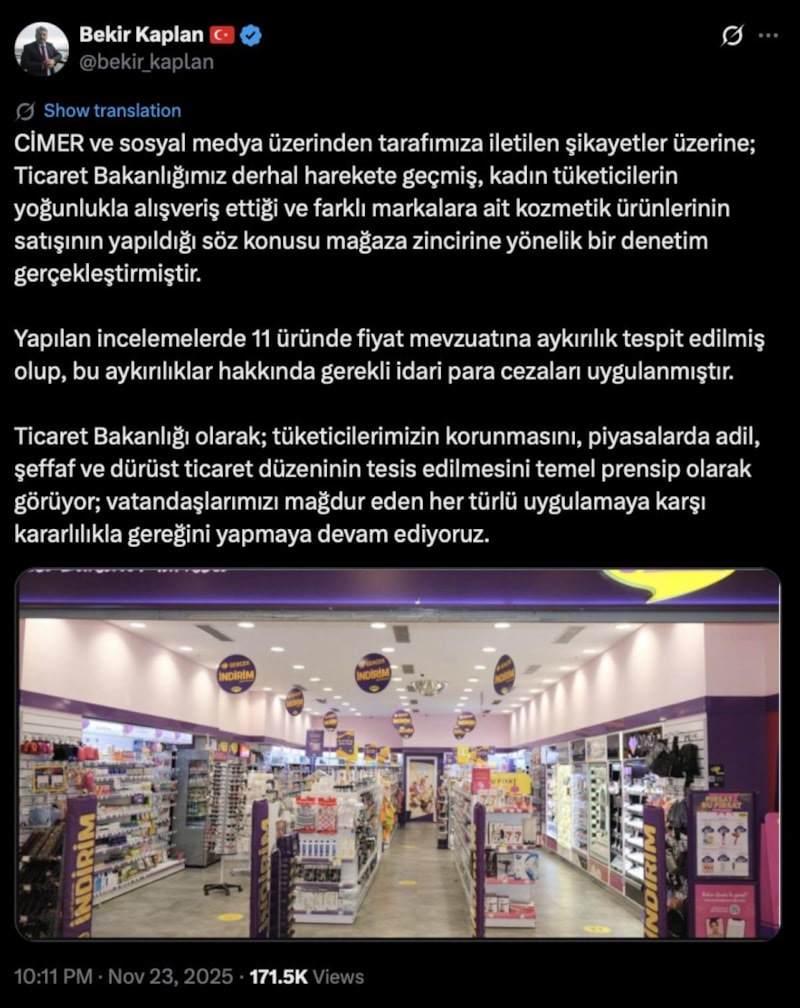Open the attached store photo
The height and width of the screenshot is (1008, 800).
[398, 755]
